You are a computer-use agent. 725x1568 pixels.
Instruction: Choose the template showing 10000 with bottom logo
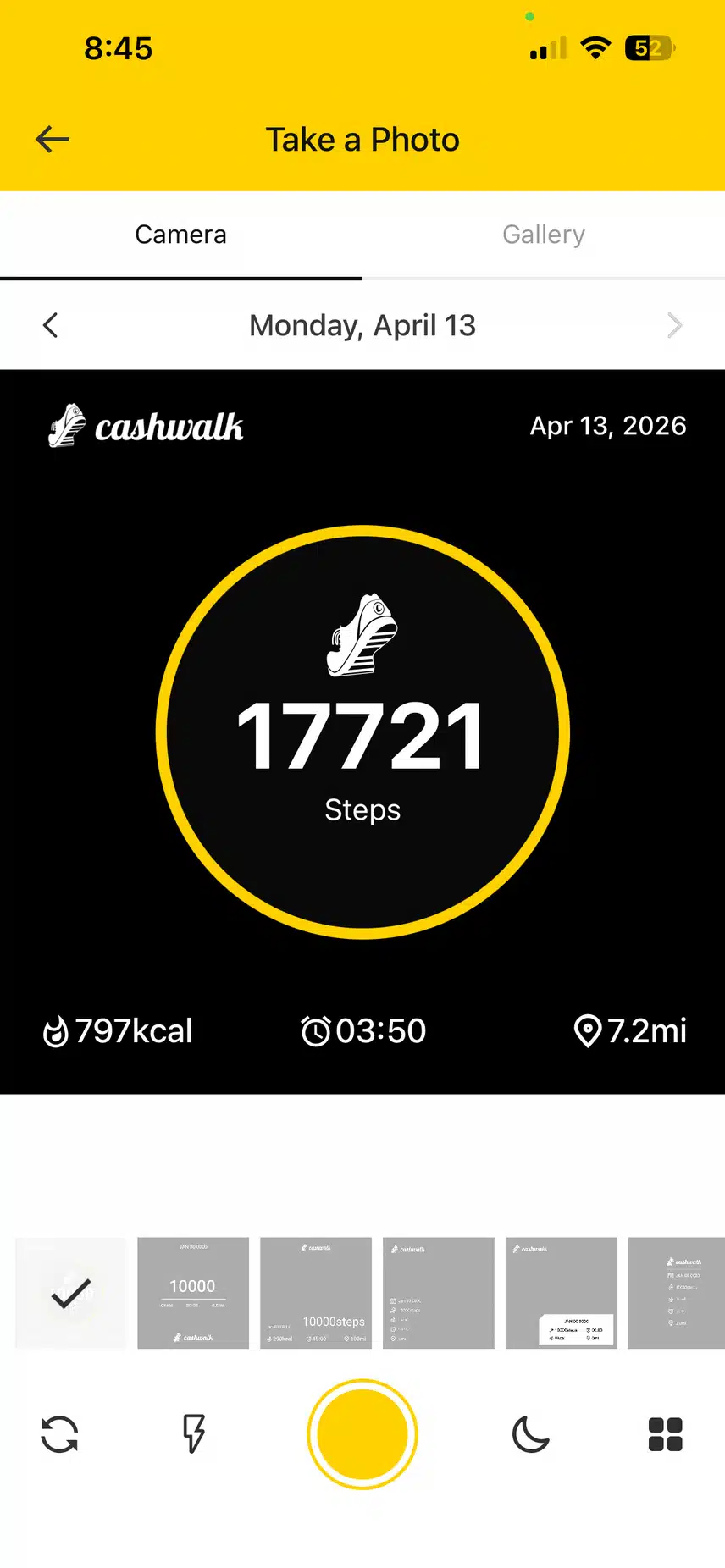tap(193, 1293)
